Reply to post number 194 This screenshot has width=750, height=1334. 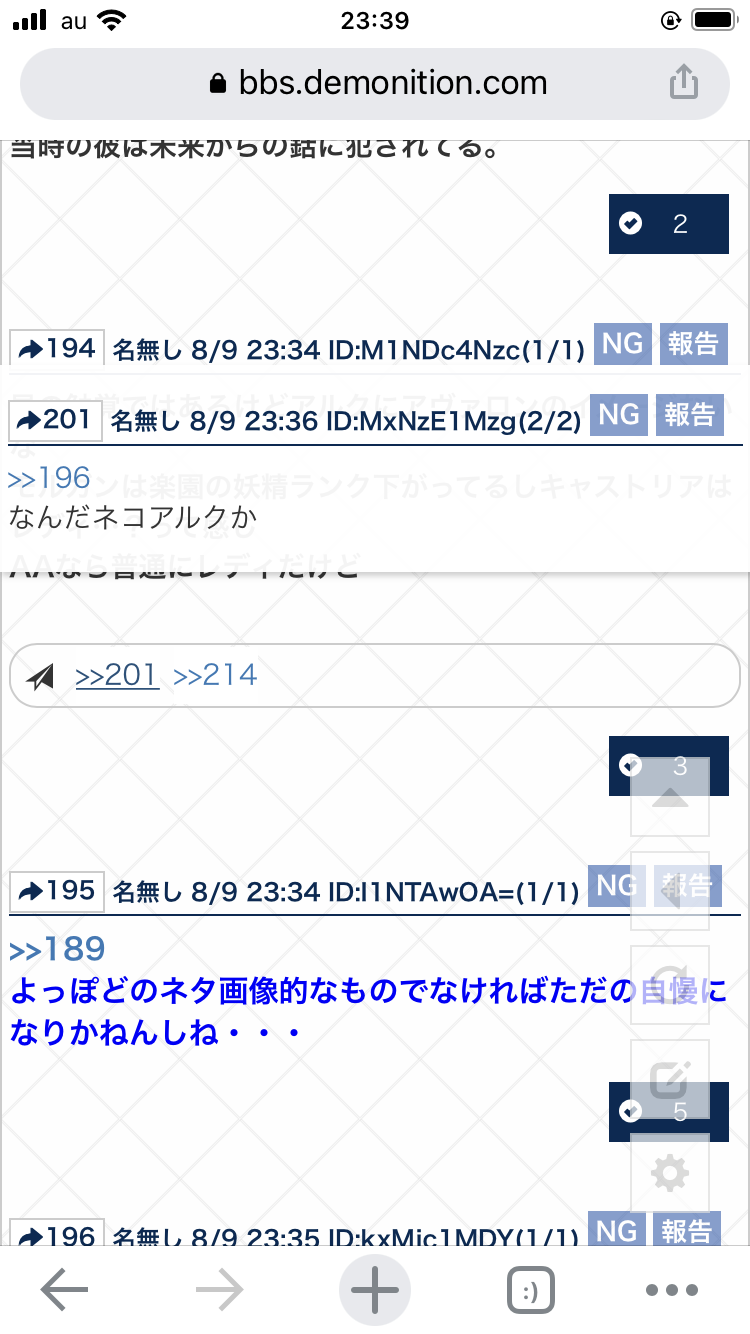(56, 348)
